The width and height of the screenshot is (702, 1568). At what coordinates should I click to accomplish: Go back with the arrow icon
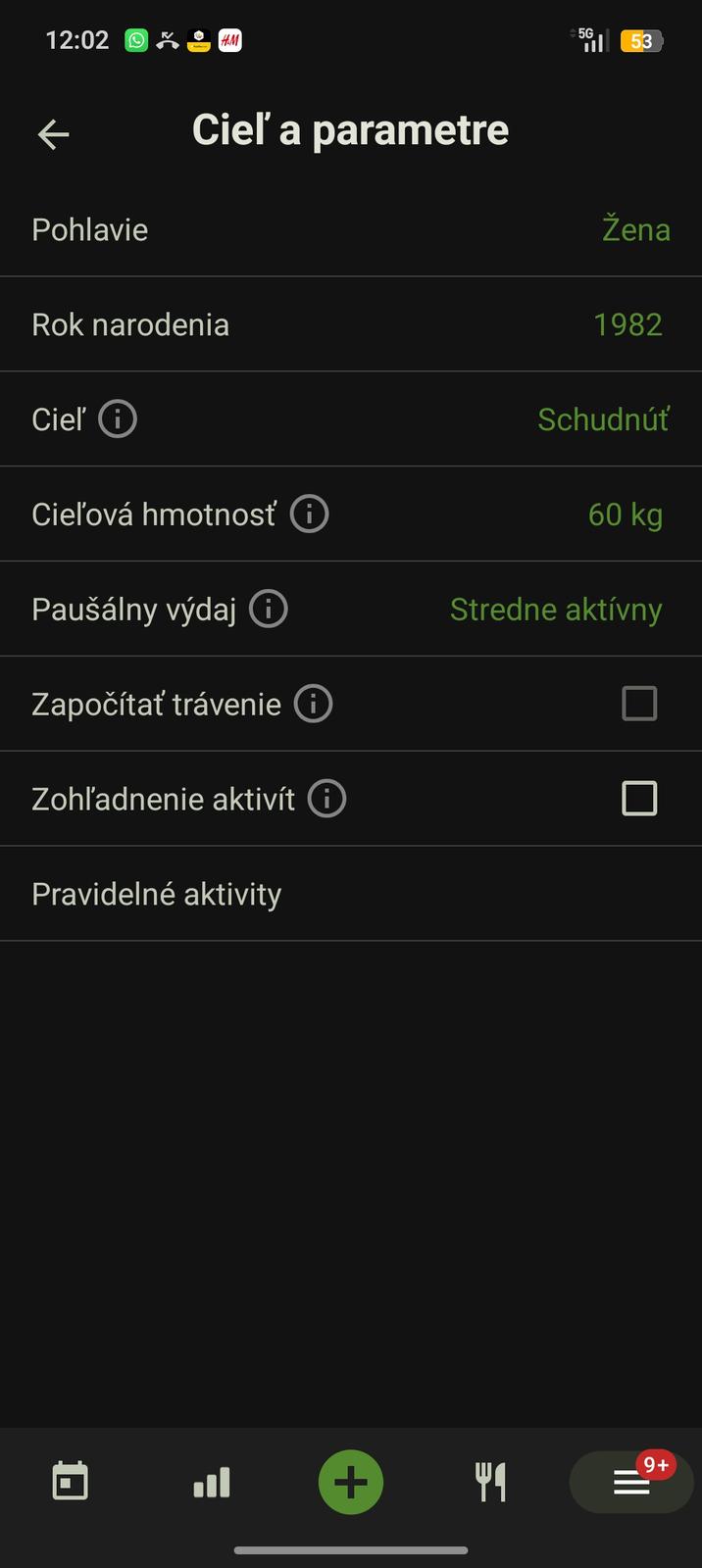[x=53, y=134]
